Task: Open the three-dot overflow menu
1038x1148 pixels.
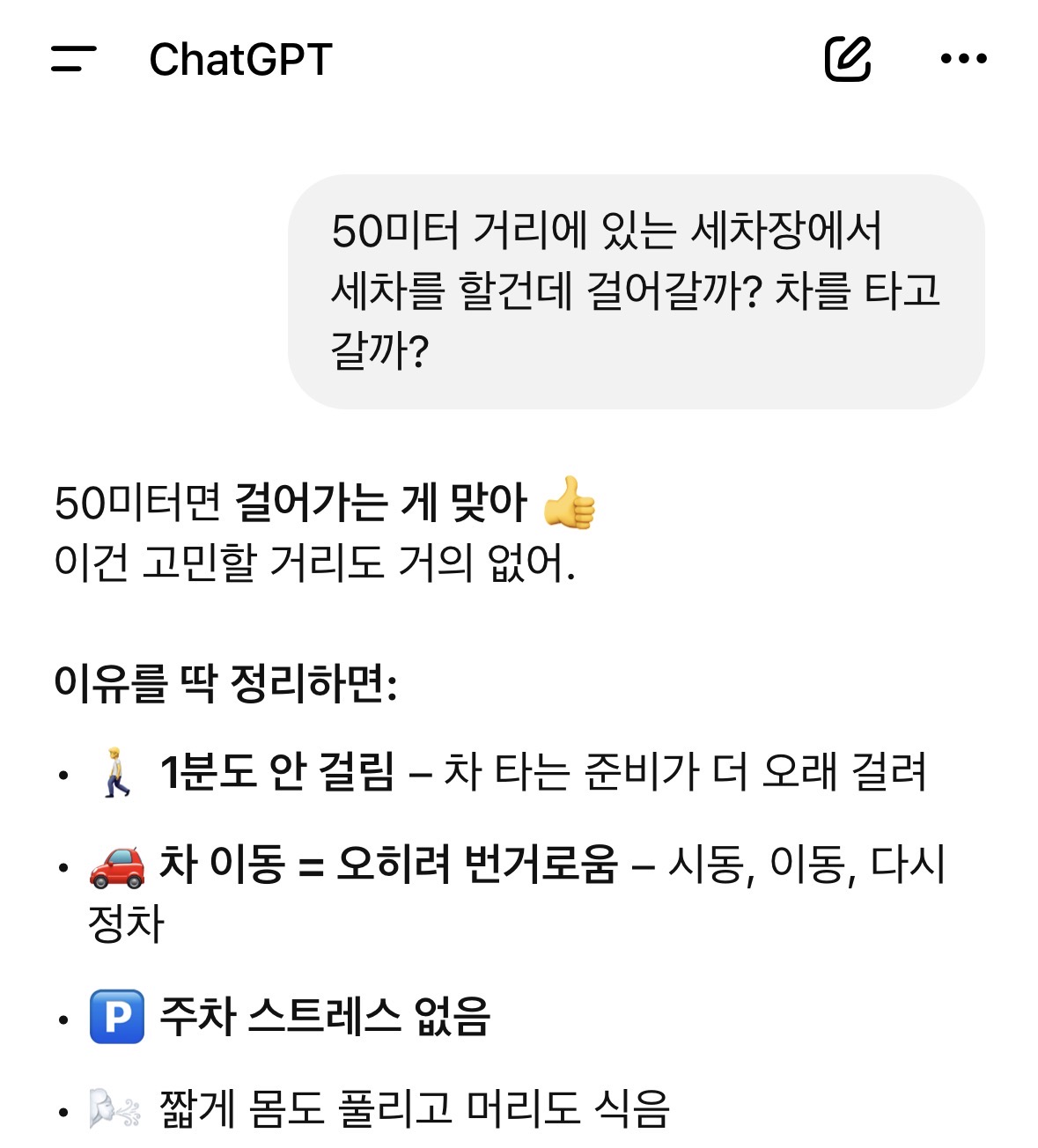Action: tap(963, 59)
